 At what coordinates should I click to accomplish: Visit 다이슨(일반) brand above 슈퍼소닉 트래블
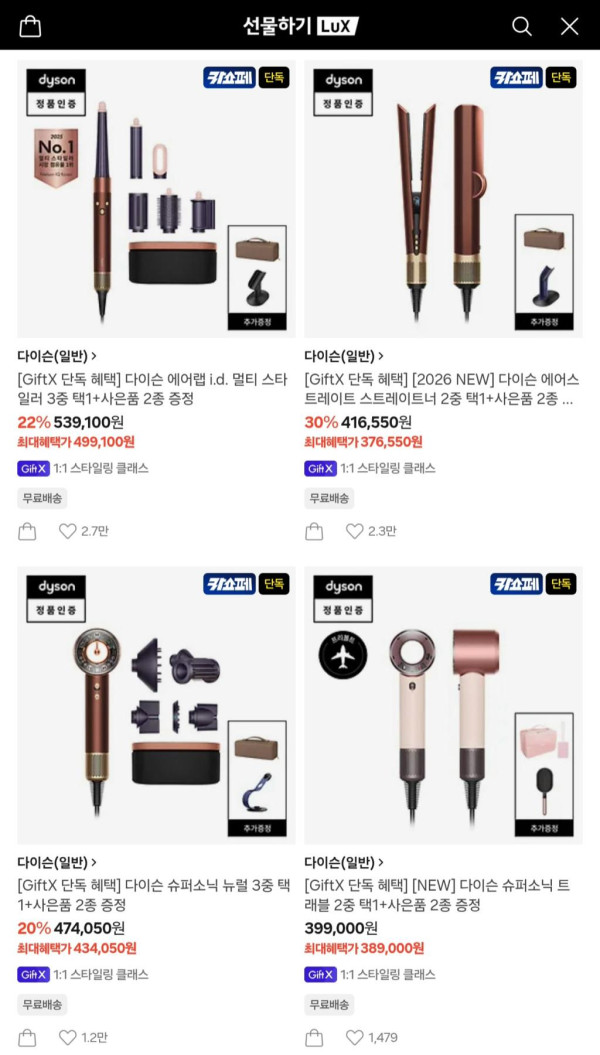pos(344,862)
